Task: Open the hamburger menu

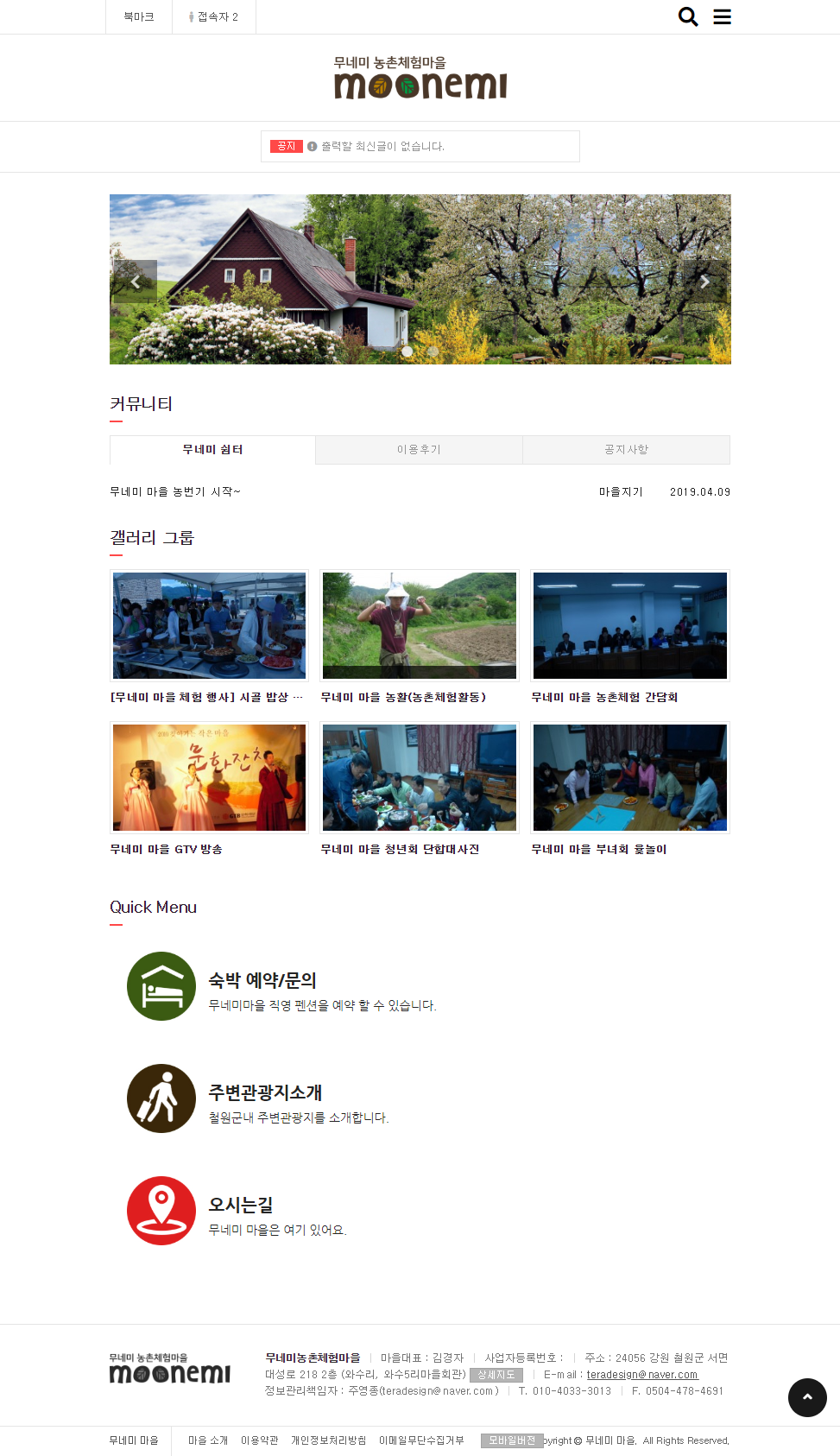Action: [722, 17]
